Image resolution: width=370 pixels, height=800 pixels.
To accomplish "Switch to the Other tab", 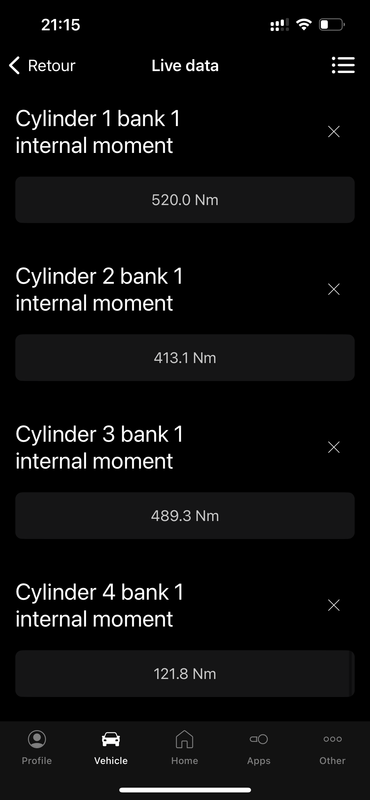I will pyautogui.click(x=333, y=747).
